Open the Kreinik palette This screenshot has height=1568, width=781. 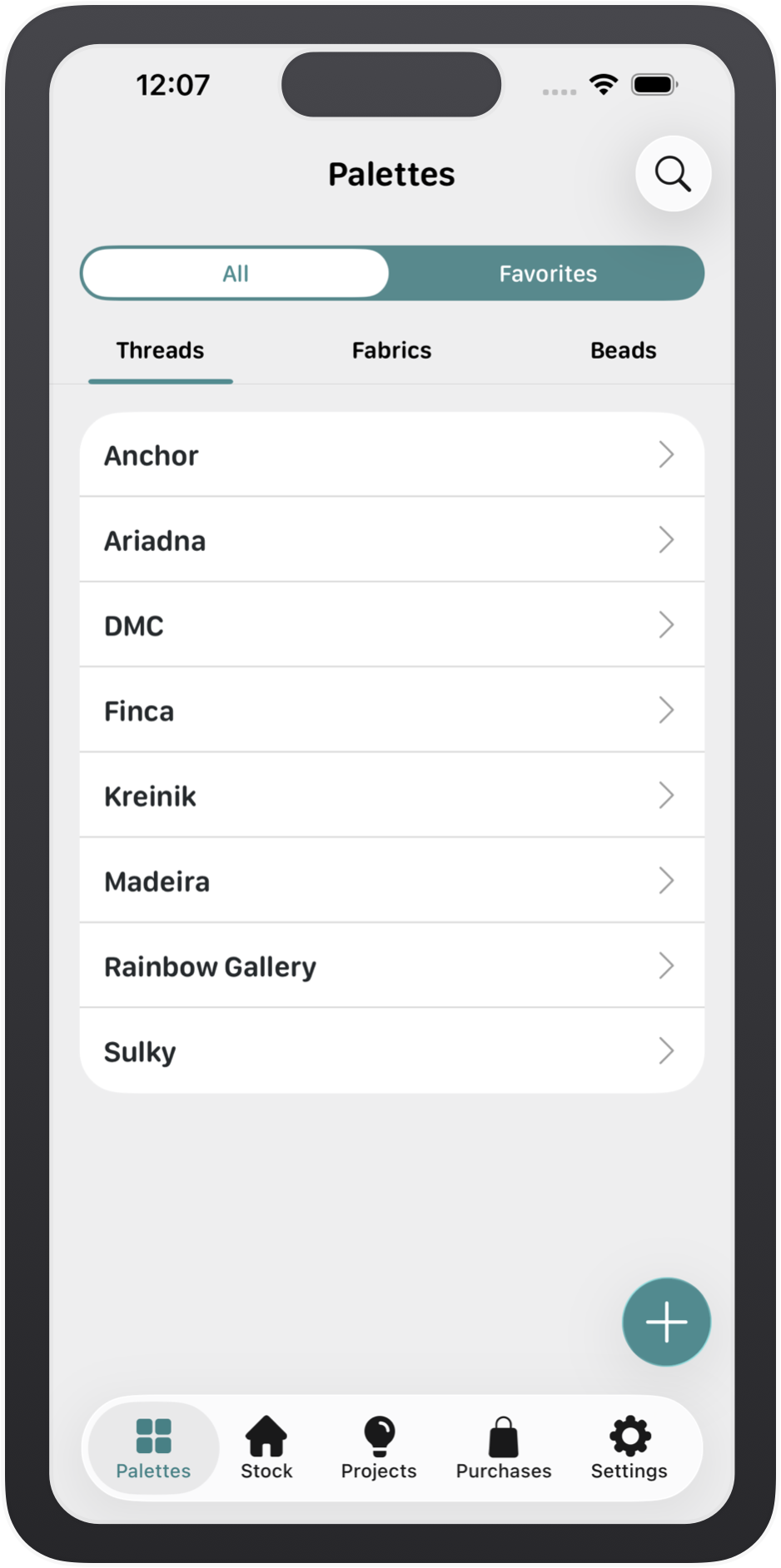tap(391, 796)
